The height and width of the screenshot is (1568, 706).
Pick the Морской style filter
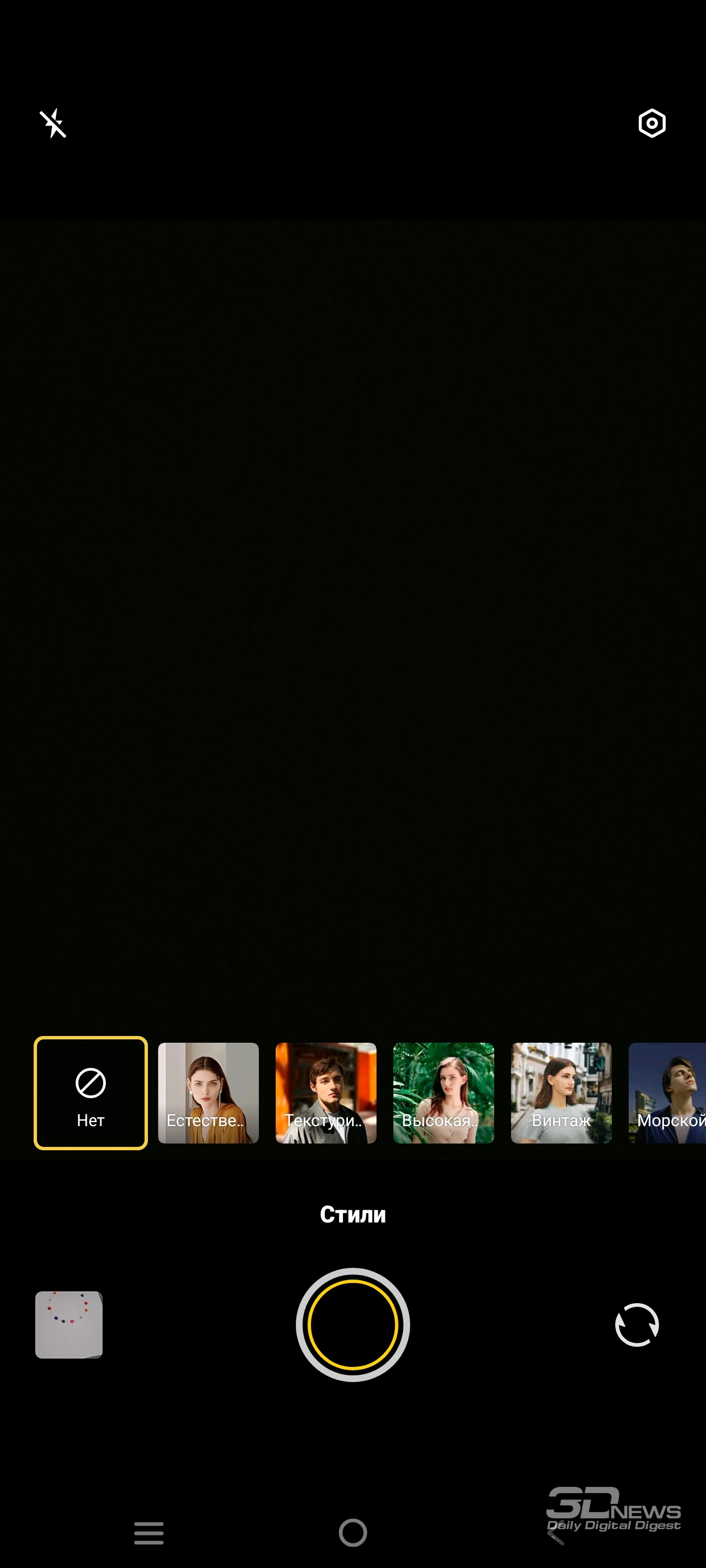[668, 1093]
